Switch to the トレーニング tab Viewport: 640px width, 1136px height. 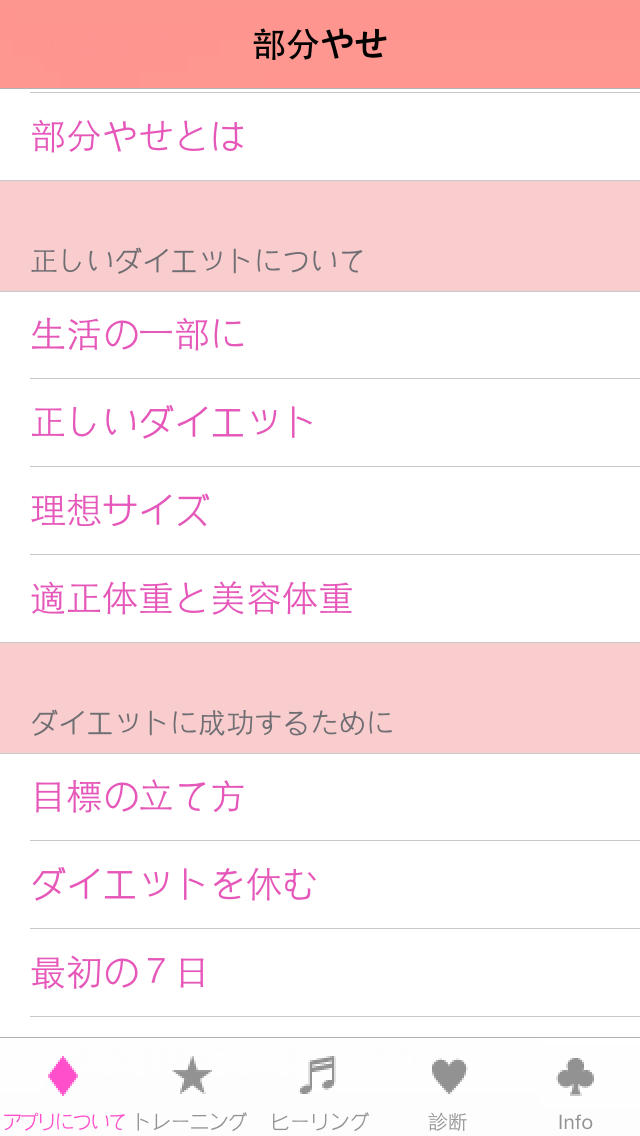pyautogui.click(x=191, y=1090)
